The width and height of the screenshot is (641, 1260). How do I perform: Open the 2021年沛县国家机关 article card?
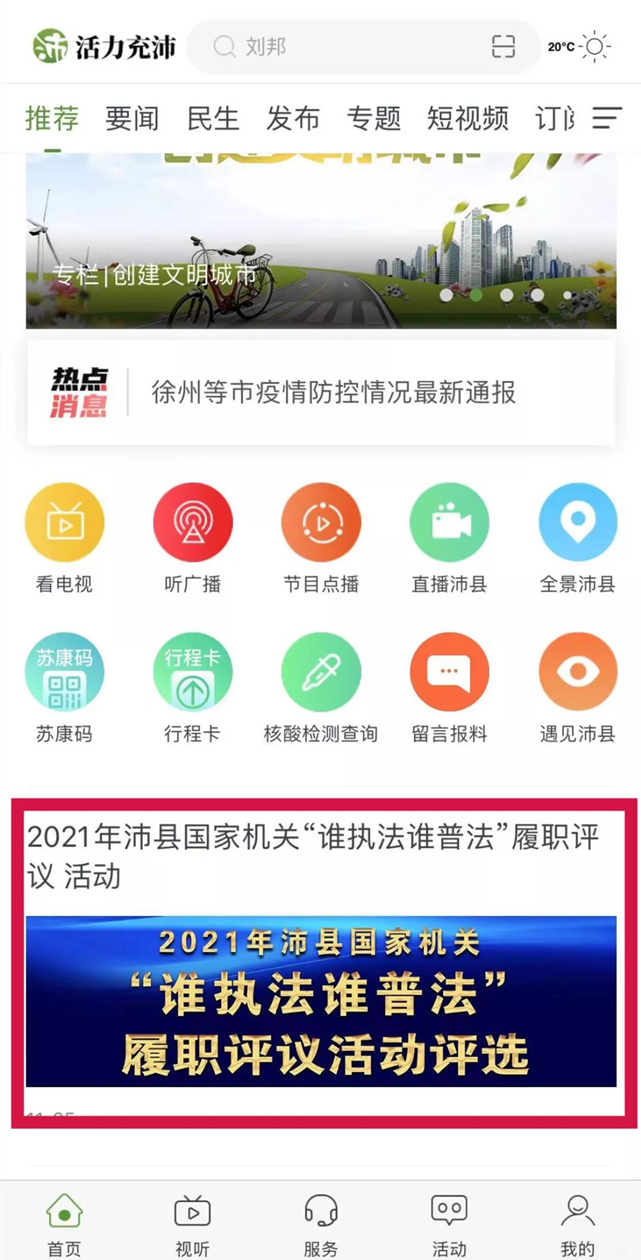tap(321, 960)
